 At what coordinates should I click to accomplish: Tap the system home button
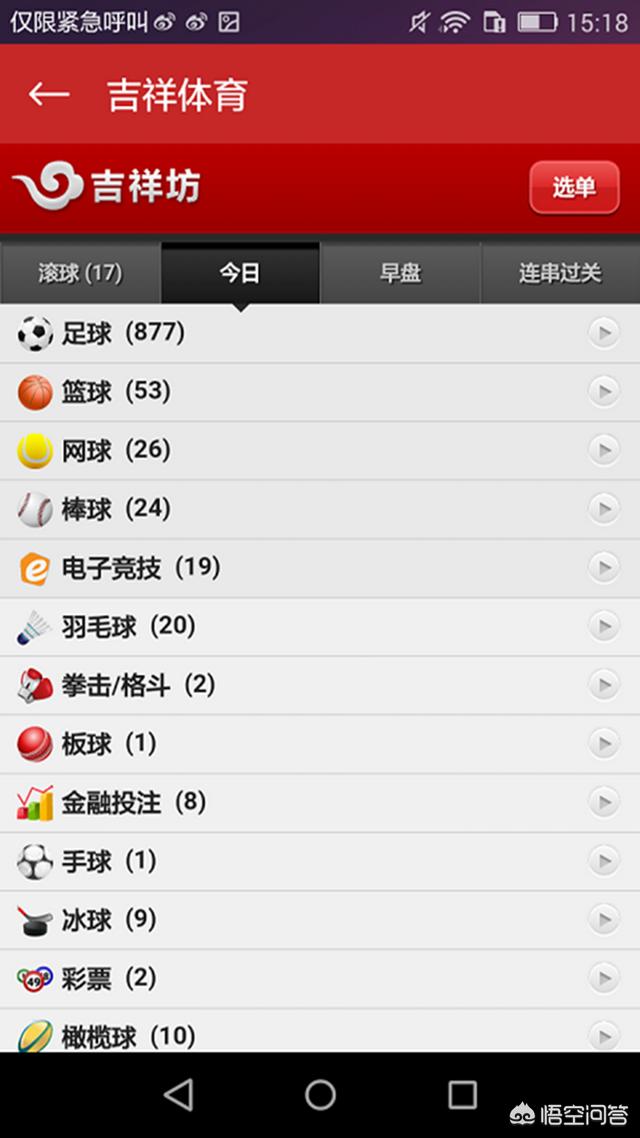(320, 1094)
